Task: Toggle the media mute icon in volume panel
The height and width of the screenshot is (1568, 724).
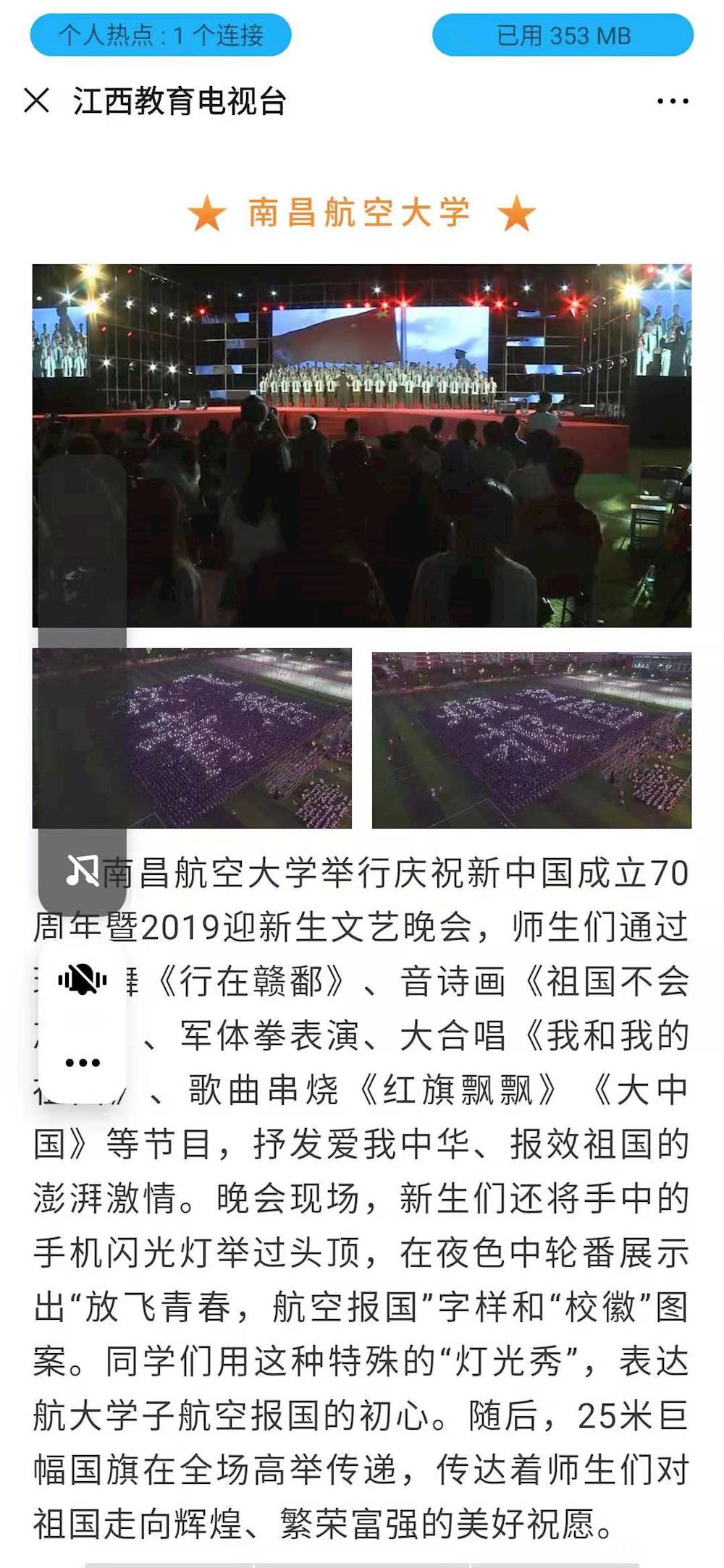Action: point(82,870)
